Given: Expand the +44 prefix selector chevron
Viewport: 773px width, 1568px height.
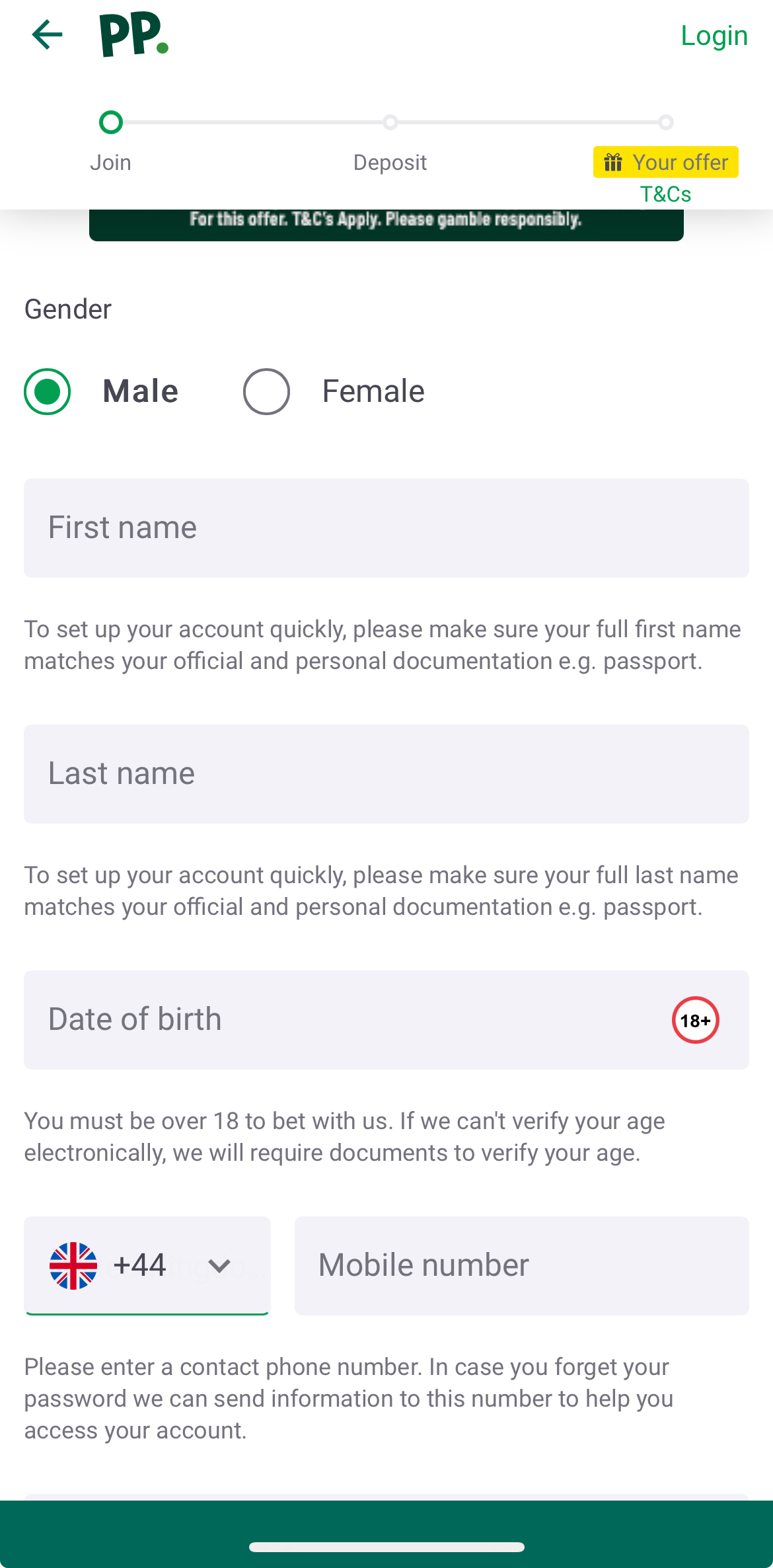Looking at the screenshot, I should tap(219, 1265).
